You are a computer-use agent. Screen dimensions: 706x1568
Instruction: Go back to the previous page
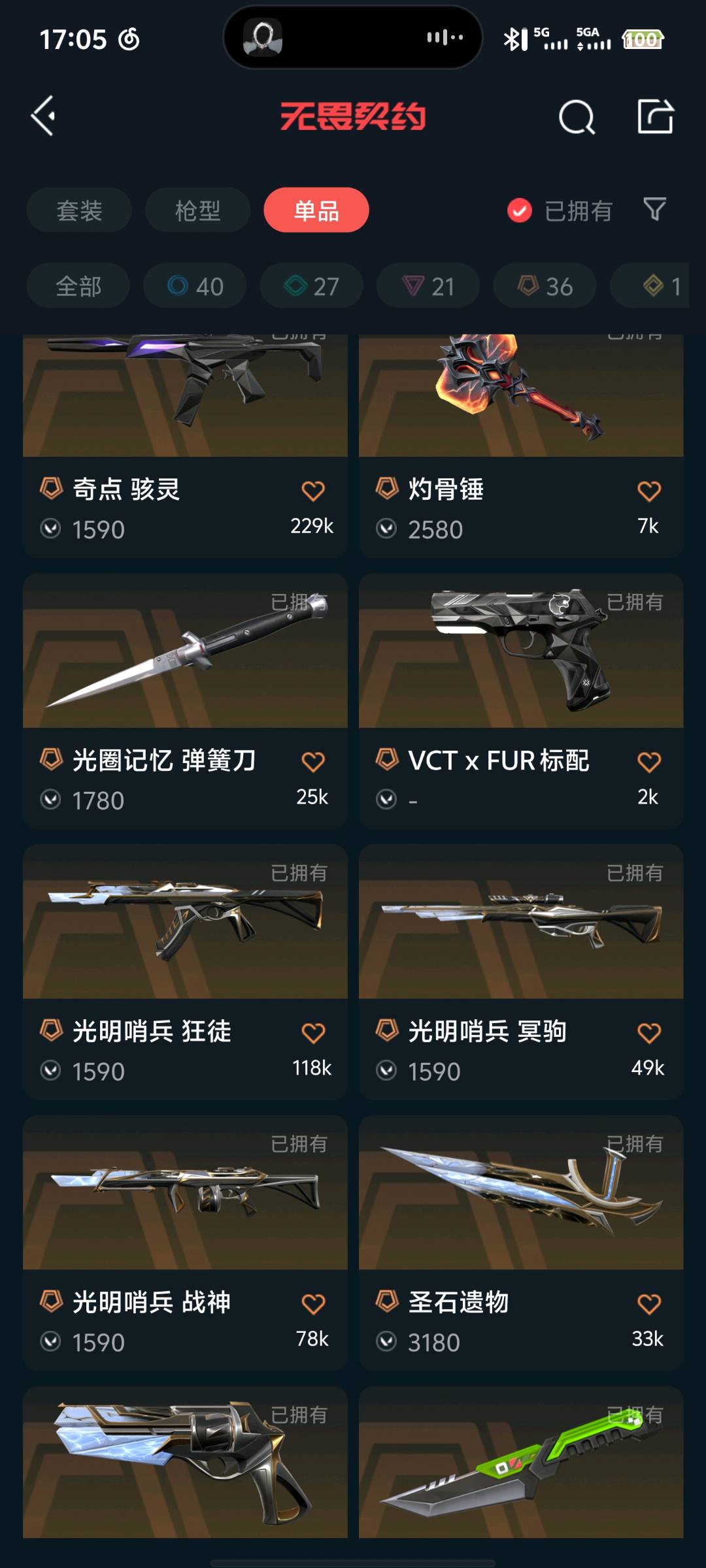point(43,117)
